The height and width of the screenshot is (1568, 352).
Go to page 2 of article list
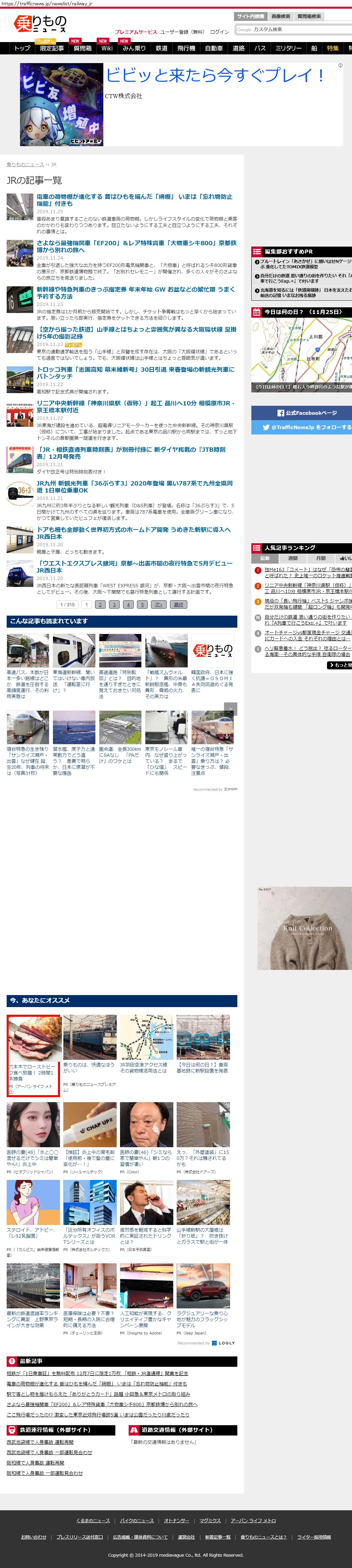[100, 604]
